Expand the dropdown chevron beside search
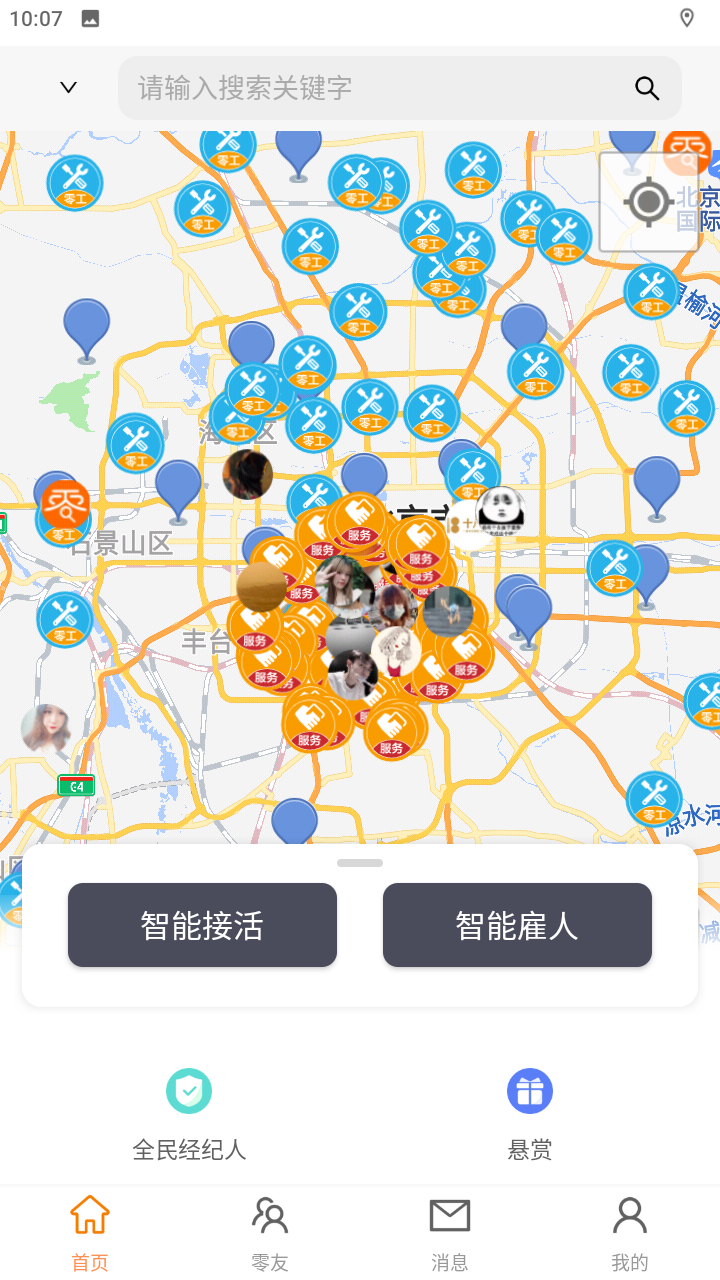The height and width of the screenshot is (1280, 720). [x=68, y=88]
